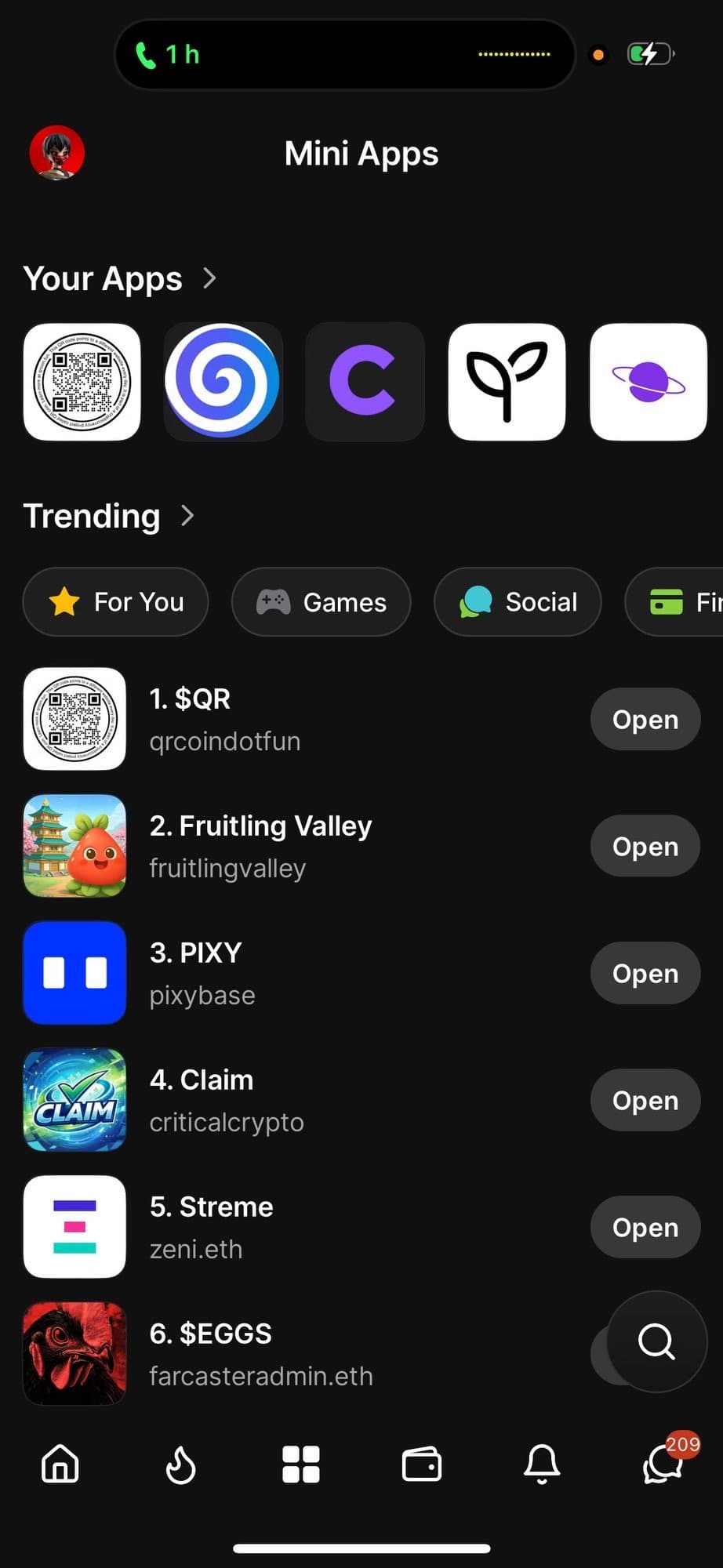Open the wallet tab
Screen dimensions: 723x1568
coord(422,1464)
